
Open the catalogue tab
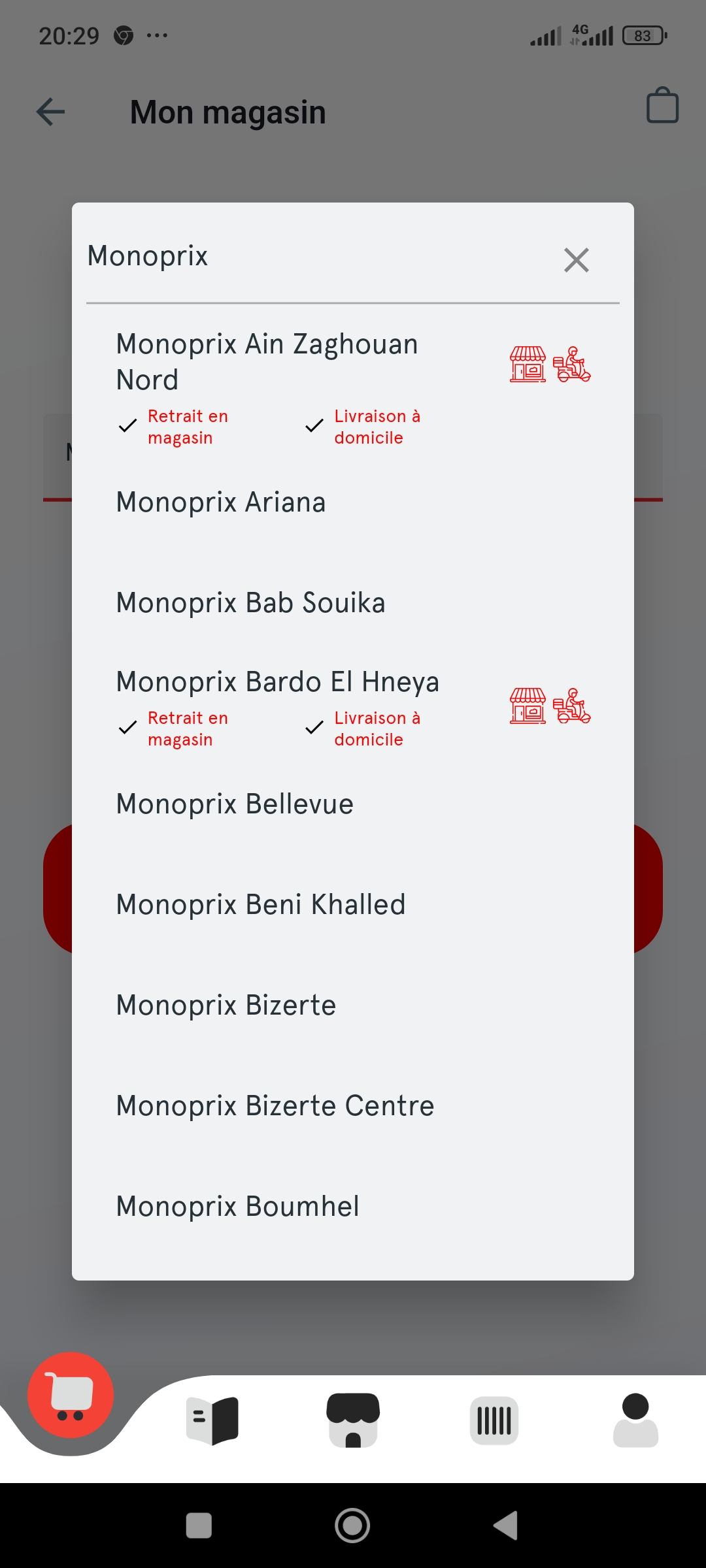(212, 1420)
